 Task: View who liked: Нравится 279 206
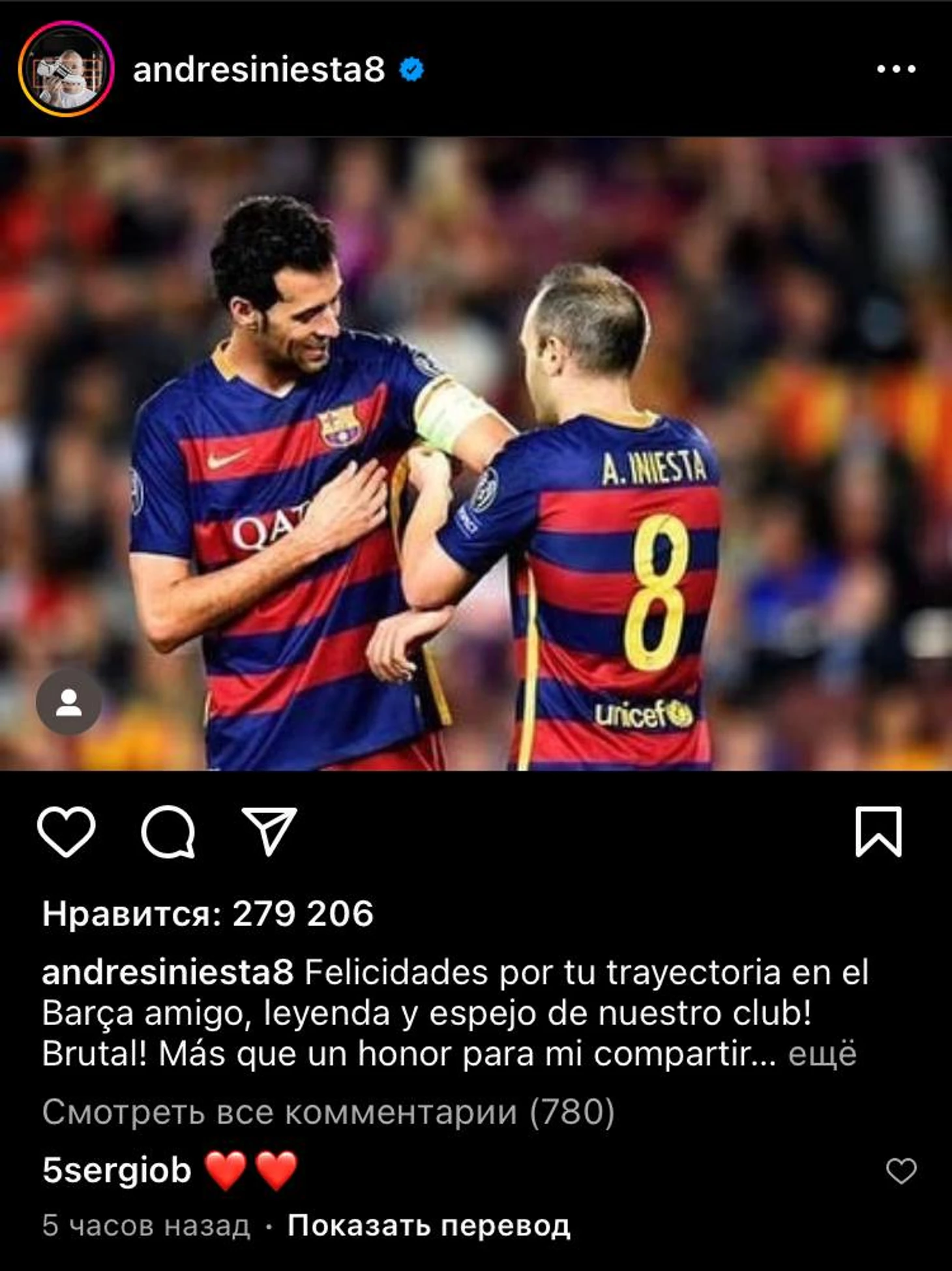click(x=207, y=914)
